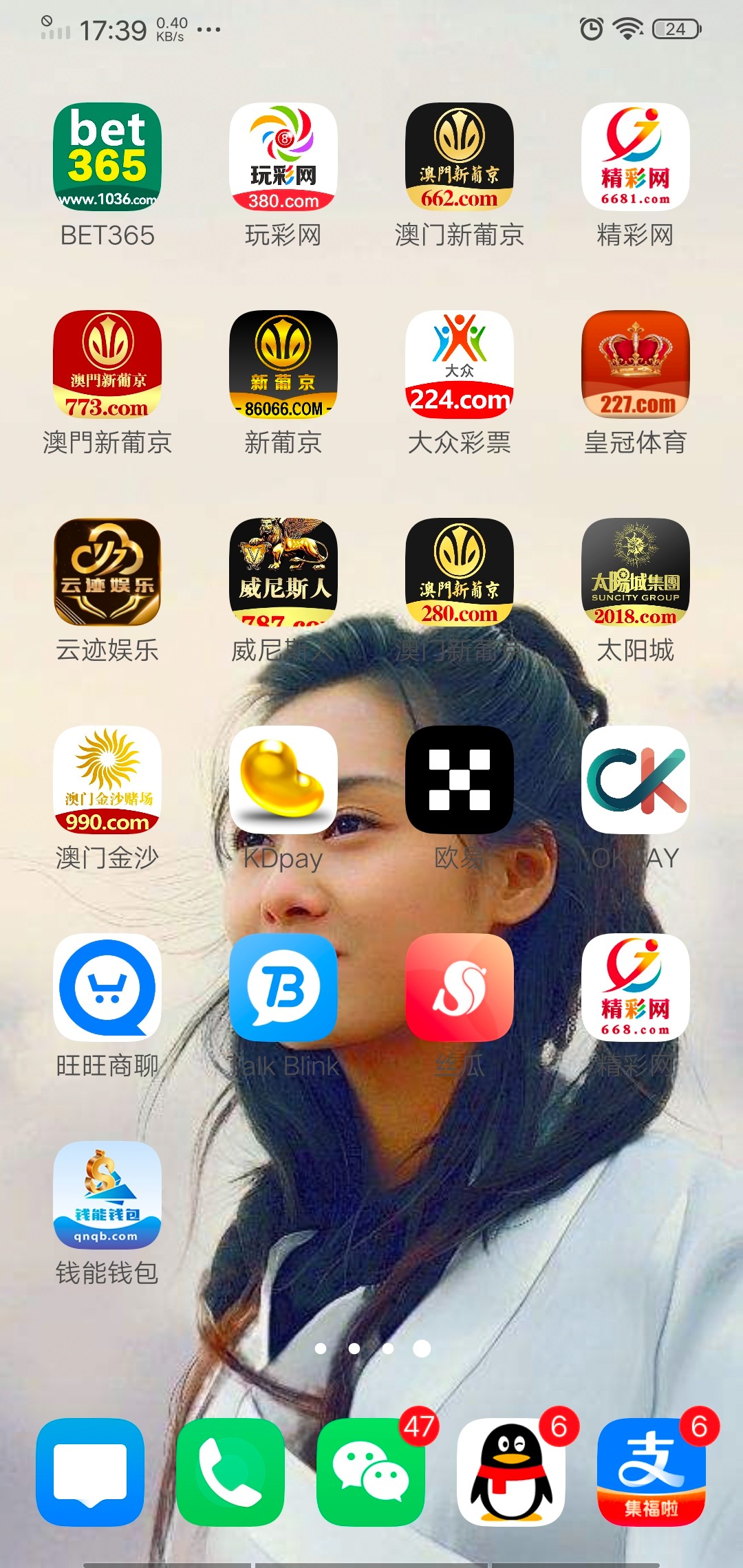Open the 太阳城 app

click(x=636, y=572)
